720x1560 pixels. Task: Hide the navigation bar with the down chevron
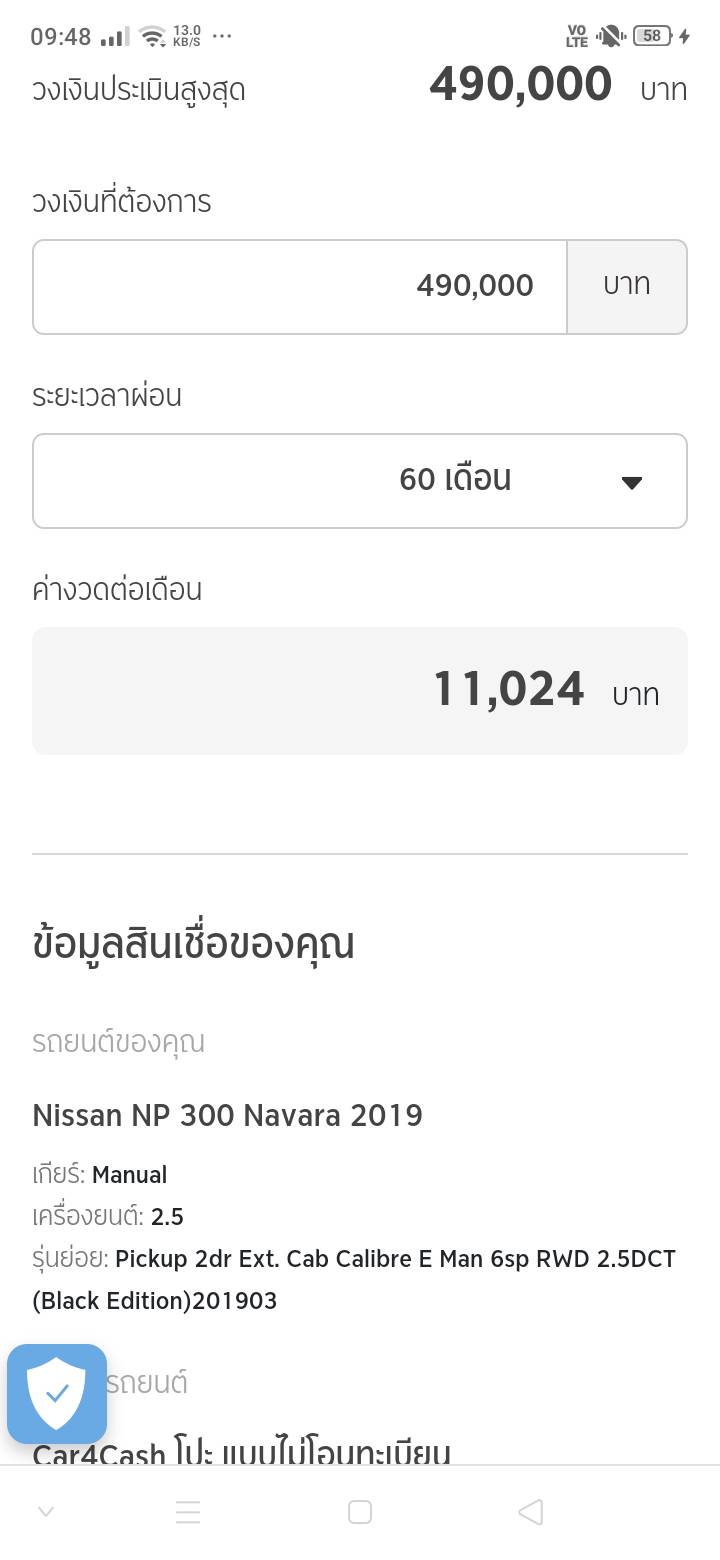pyautogui.click(x=46, y=1512)
